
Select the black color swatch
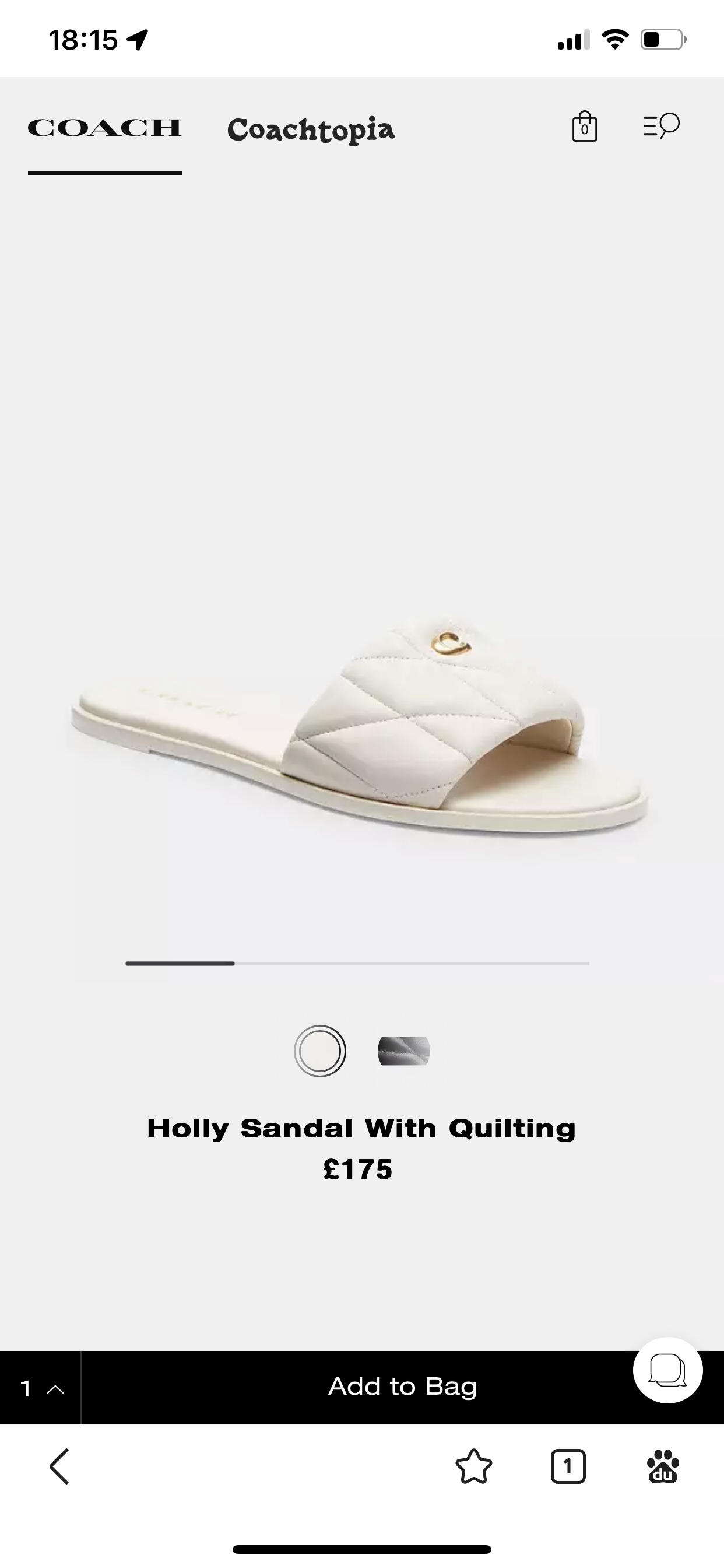pyautogui.click(x=404, y=1051)
